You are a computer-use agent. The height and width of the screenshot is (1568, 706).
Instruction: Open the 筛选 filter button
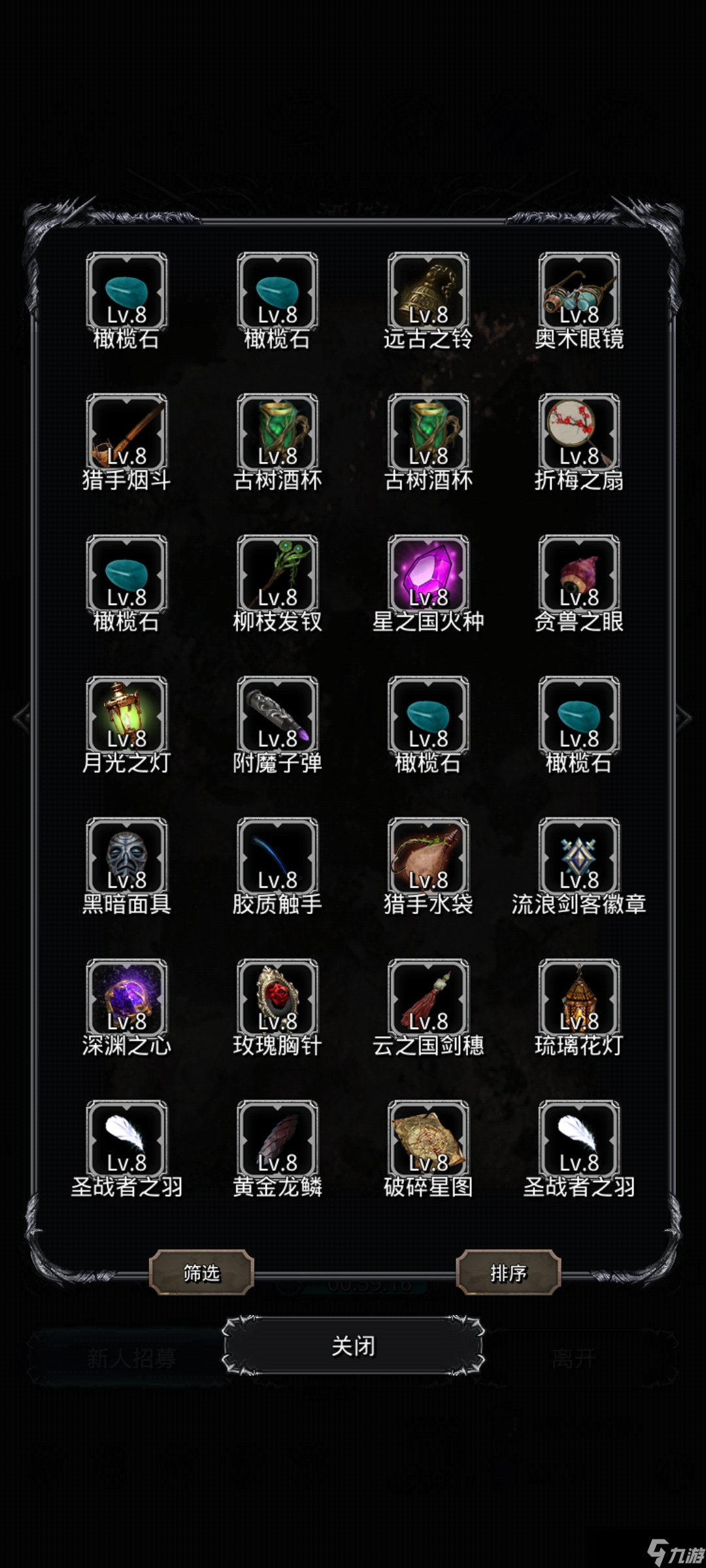pos(201,1272)
